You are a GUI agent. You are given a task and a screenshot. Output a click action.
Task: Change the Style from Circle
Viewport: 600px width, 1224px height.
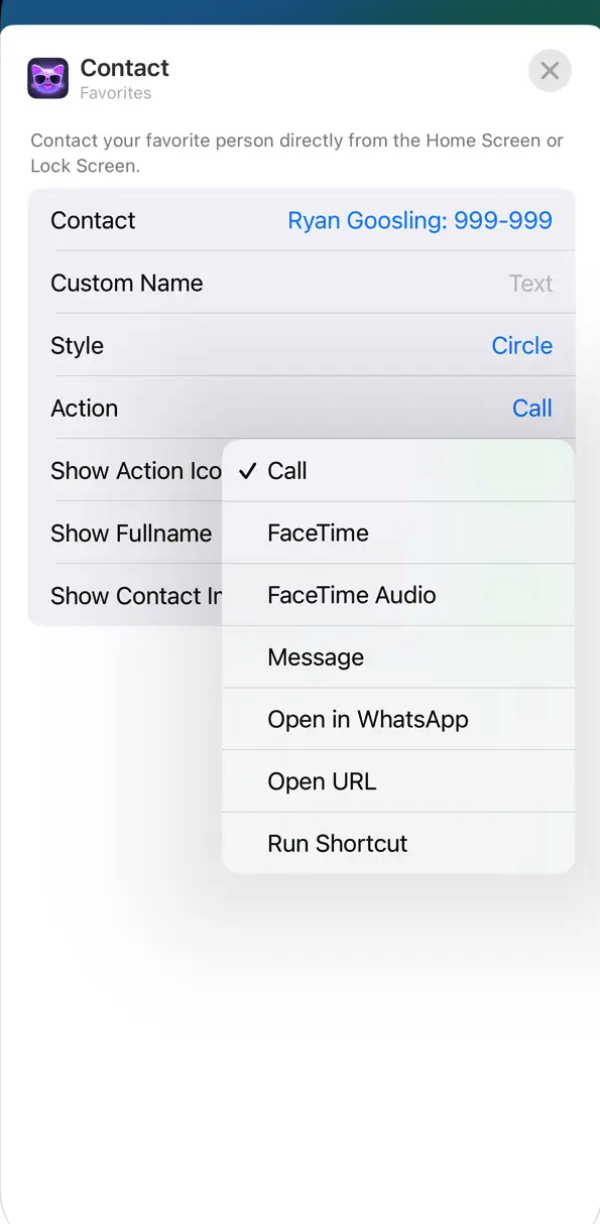pos(521,346)
